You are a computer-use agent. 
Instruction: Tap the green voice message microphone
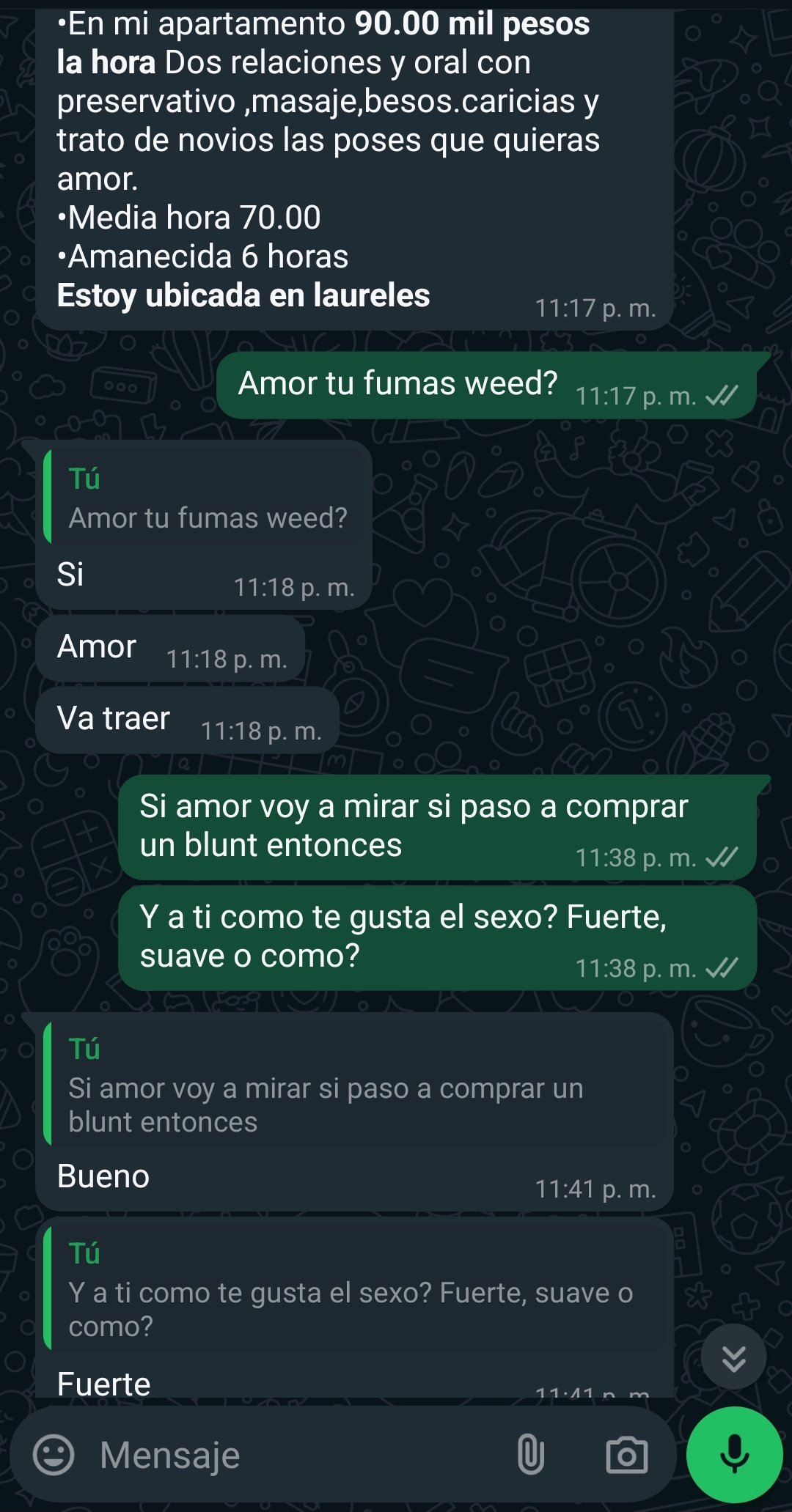click(x=735, y=1454)
